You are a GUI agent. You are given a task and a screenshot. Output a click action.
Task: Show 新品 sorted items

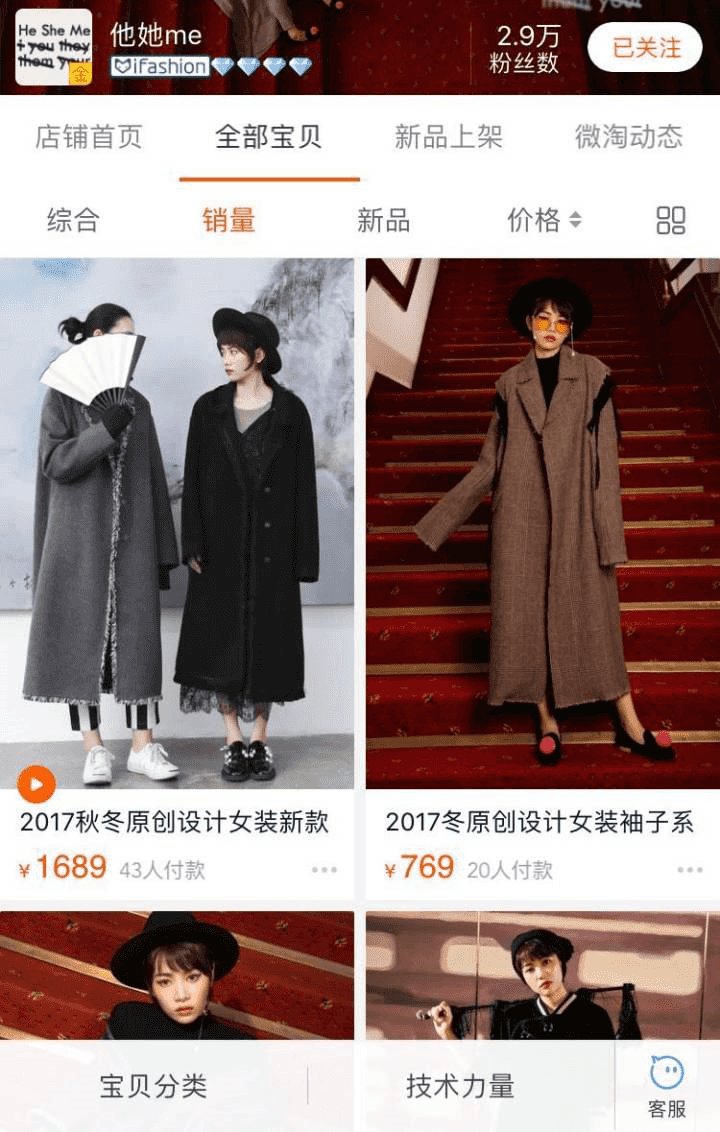coord(383,220)
